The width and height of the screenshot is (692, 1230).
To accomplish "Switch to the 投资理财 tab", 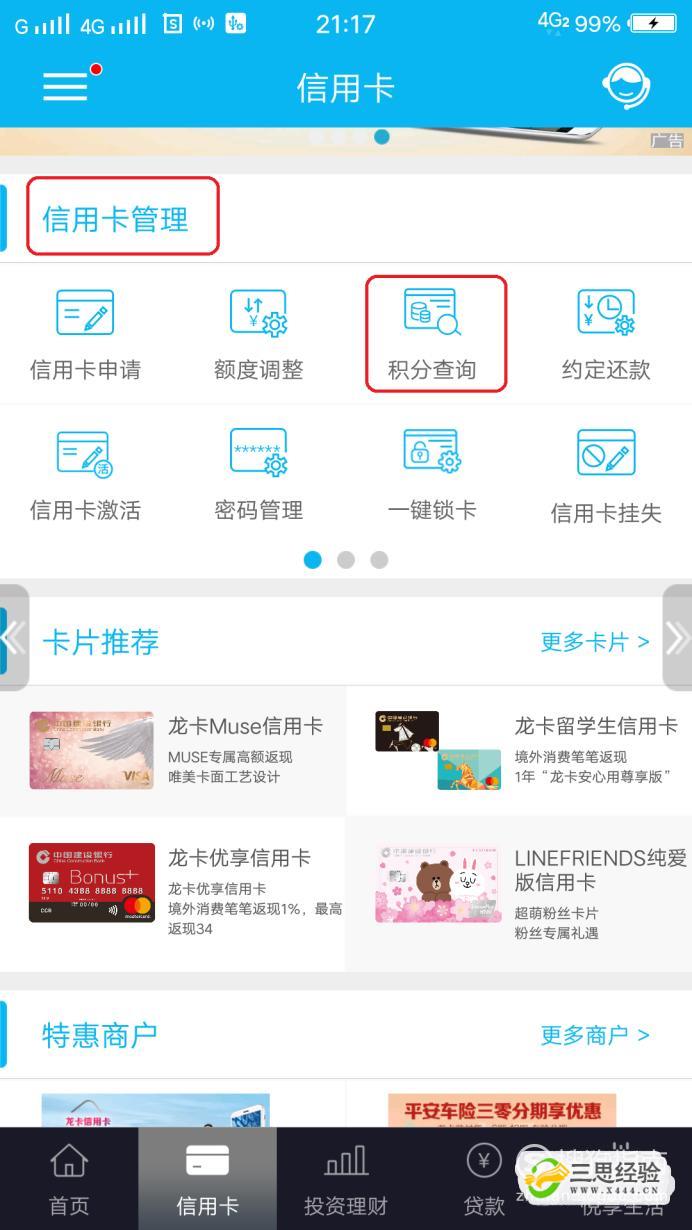I will point(346,1180).
